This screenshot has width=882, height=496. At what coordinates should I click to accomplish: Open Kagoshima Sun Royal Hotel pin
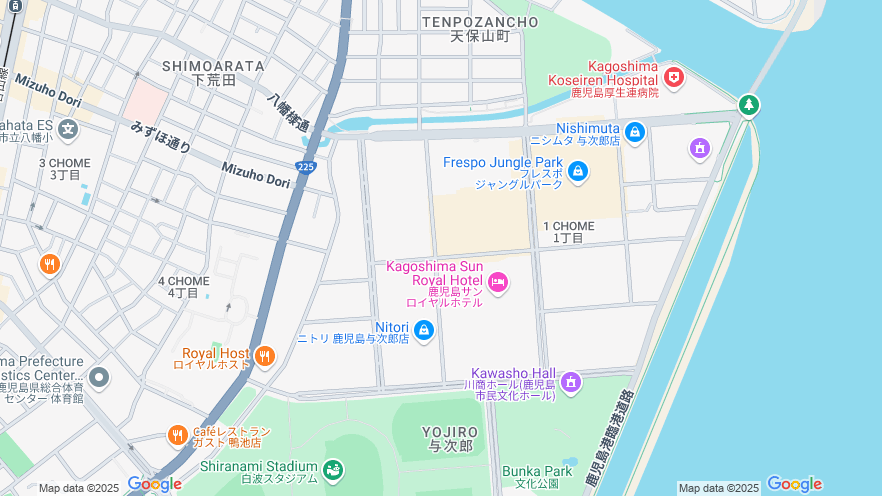(498, 283)
